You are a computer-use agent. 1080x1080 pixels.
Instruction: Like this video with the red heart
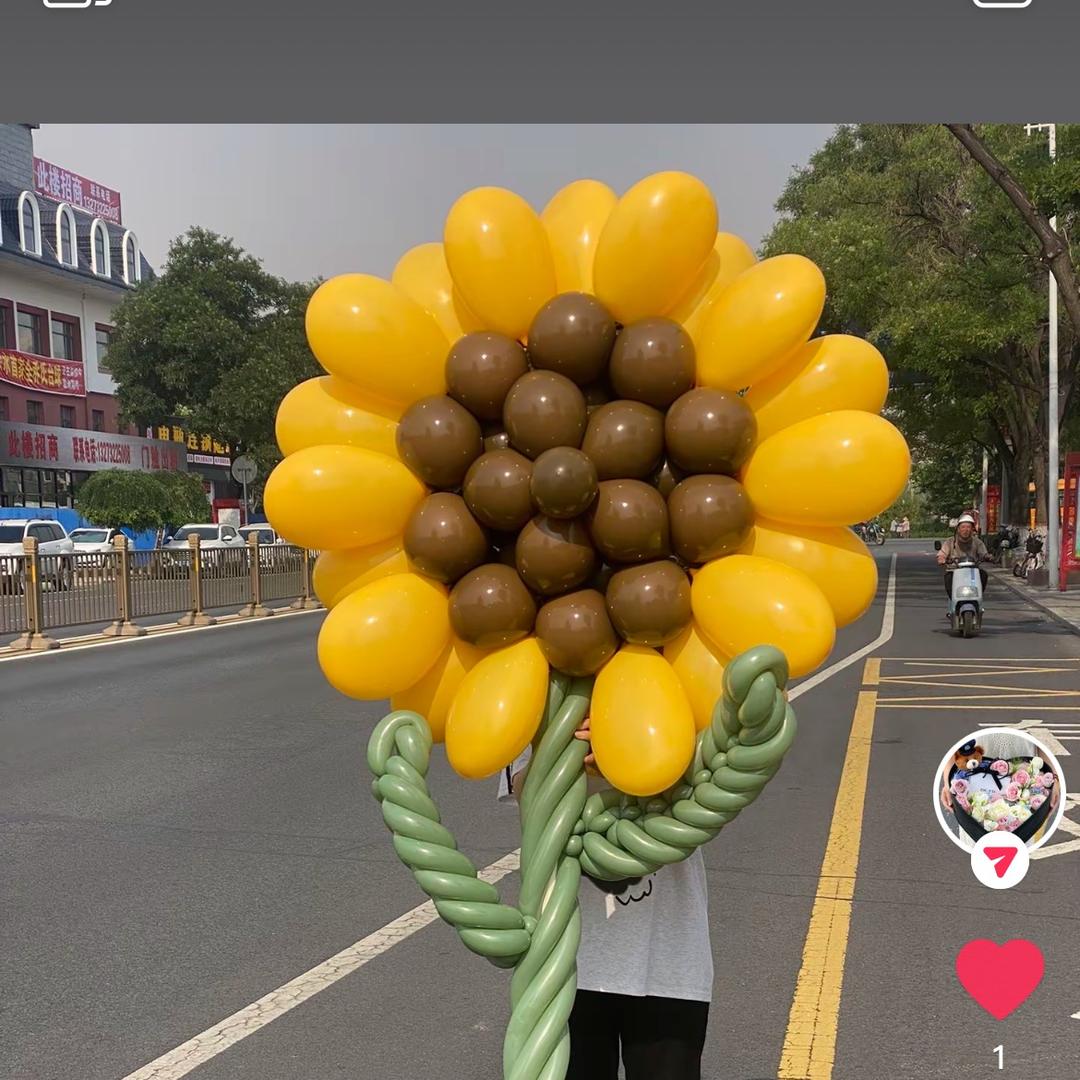tap(999, 977)
